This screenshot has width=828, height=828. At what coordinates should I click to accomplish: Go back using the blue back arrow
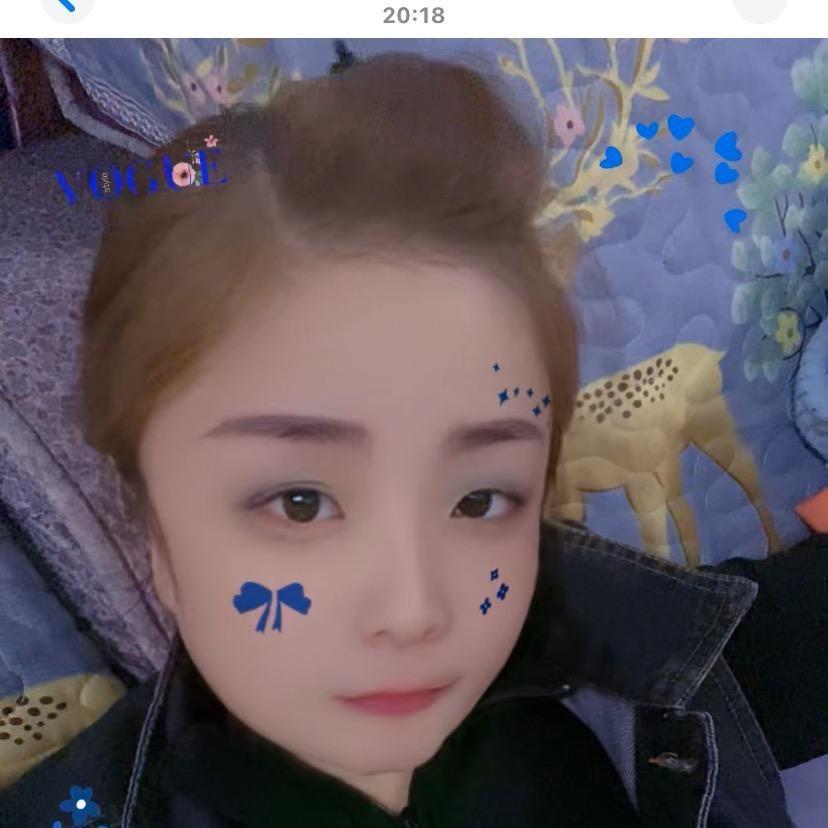pyautogui.click(x=66, y=4)
